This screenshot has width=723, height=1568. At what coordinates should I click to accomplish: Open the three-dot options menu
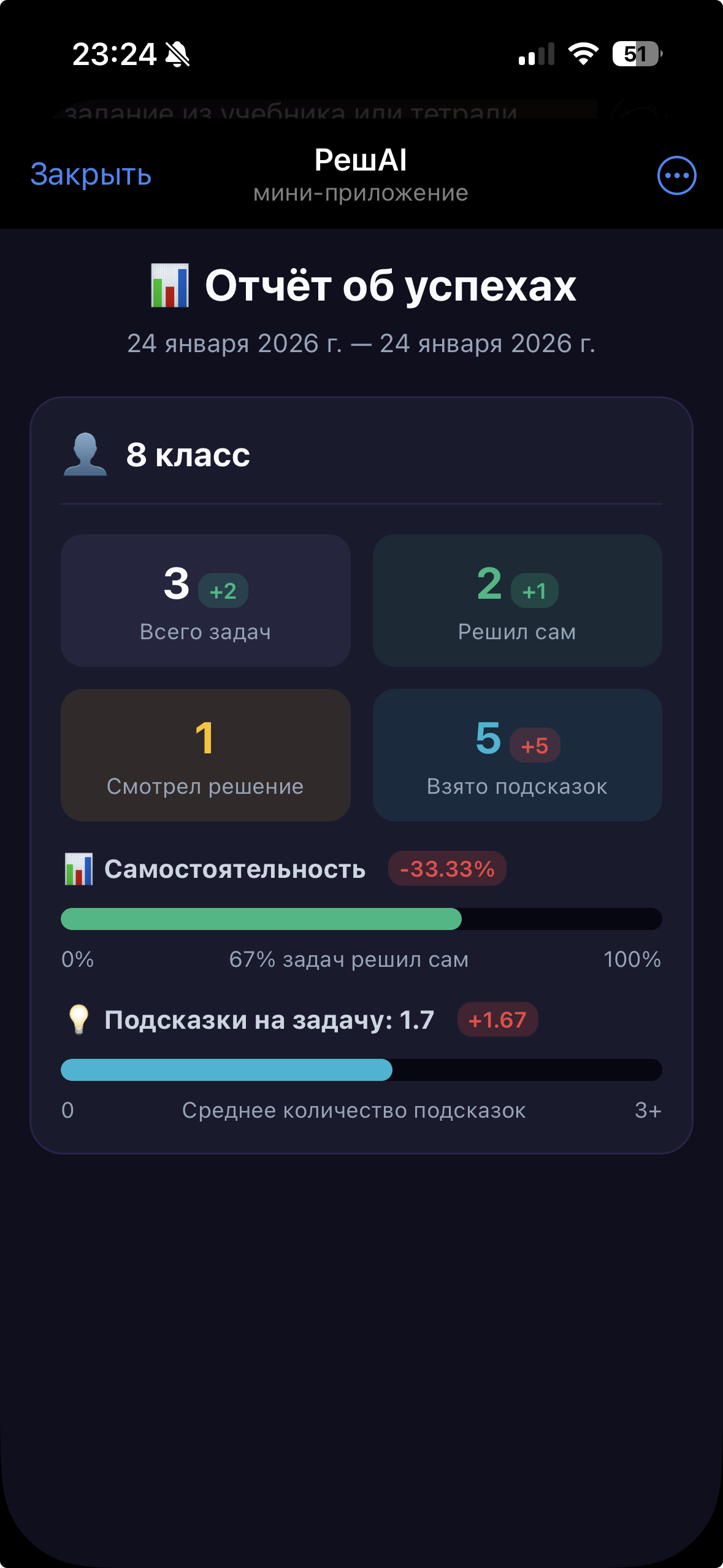click(x=675, y=175)
